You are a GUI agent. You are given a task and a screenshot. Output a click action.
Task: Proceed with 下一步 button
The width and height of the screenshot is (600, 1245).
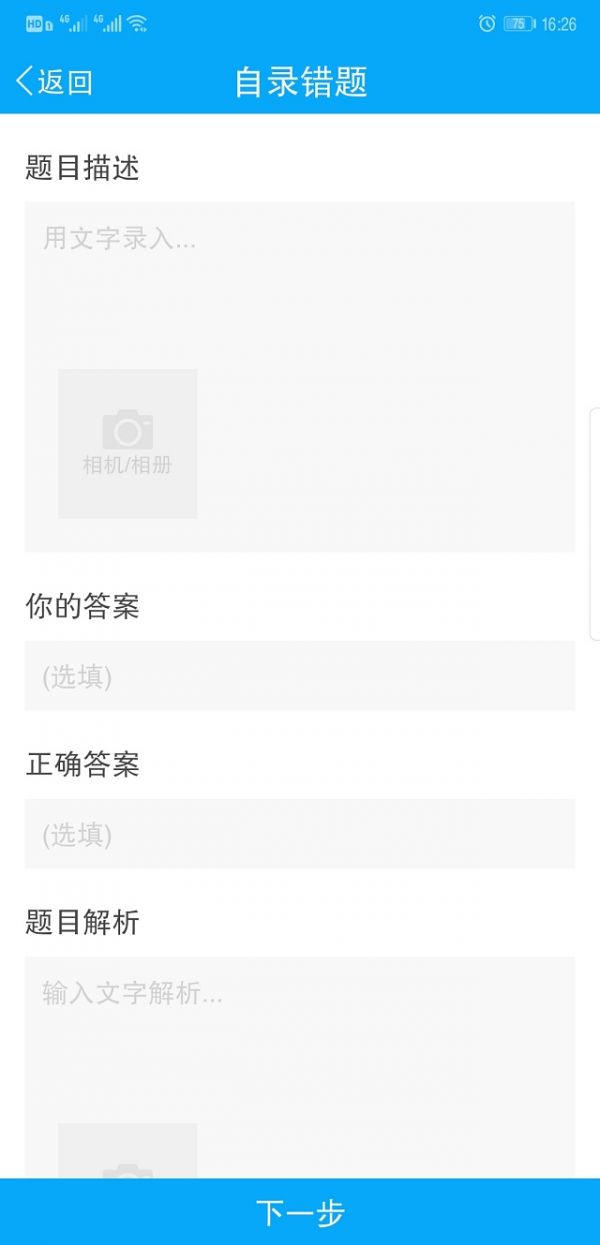[300, 1212]
